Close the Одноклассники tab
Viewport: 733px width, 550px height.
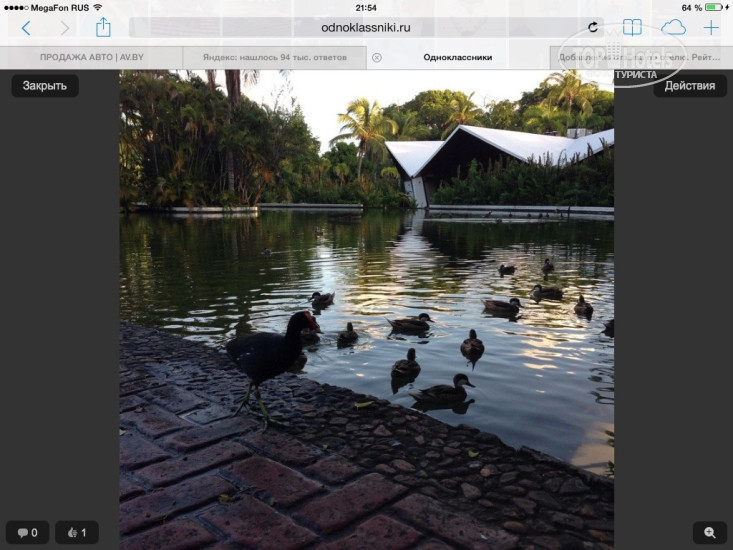[x=377, y=58]
